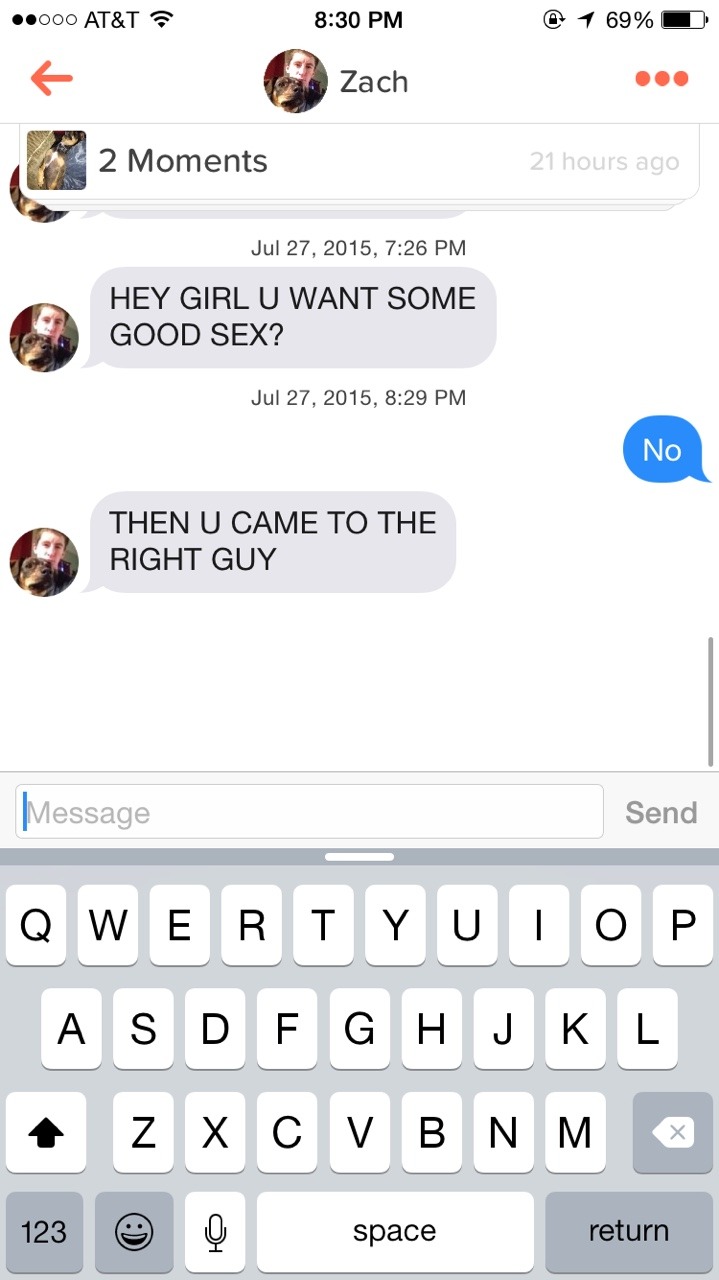This screenshot has width=719, height=1280.
Task: Open Zach's profile from the header
Action: click(x=336, y=81)
